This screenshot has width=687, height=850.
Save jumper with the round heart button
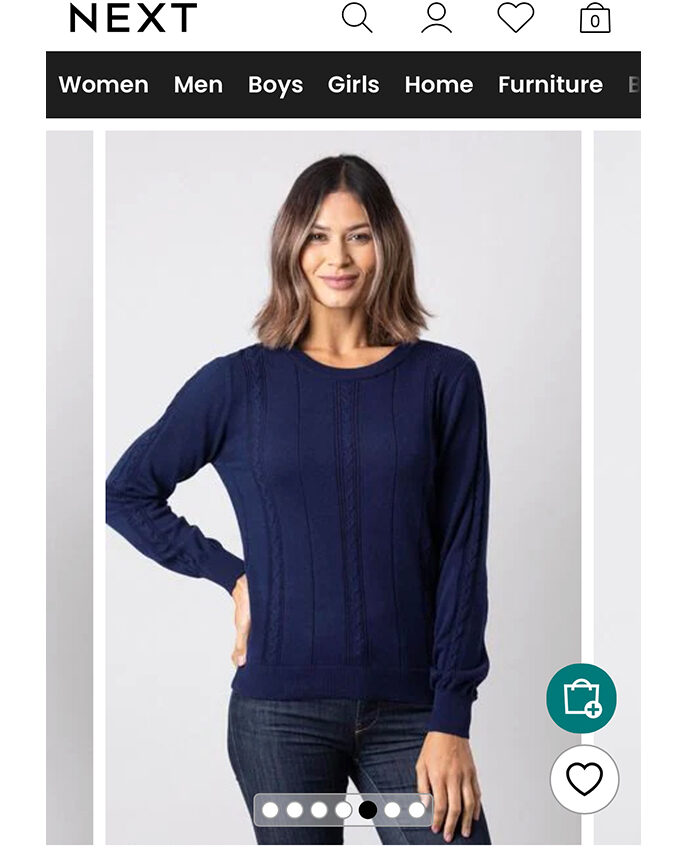(x=584, y=779)
